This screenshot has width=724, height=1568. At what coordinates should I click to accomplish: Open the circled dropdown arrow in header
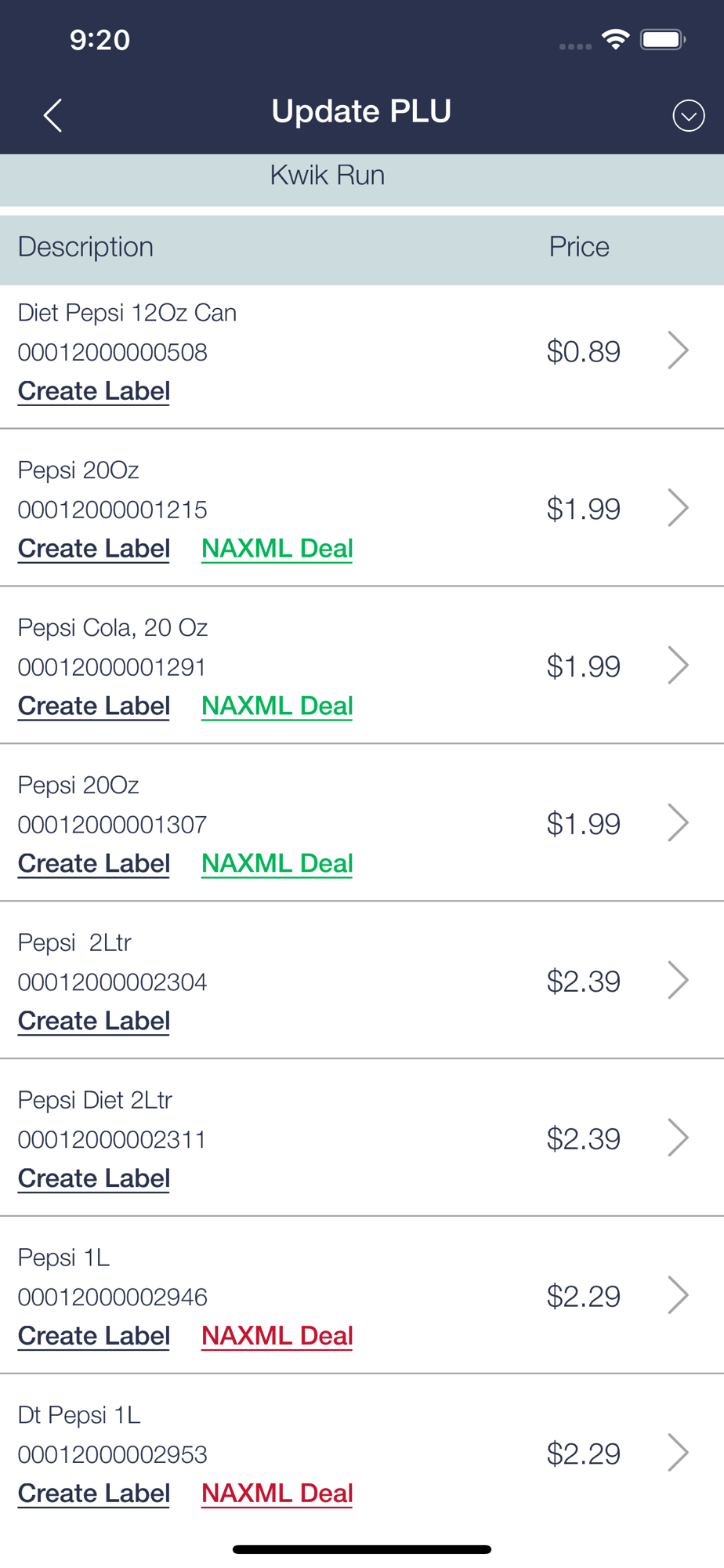pos(688,116)
